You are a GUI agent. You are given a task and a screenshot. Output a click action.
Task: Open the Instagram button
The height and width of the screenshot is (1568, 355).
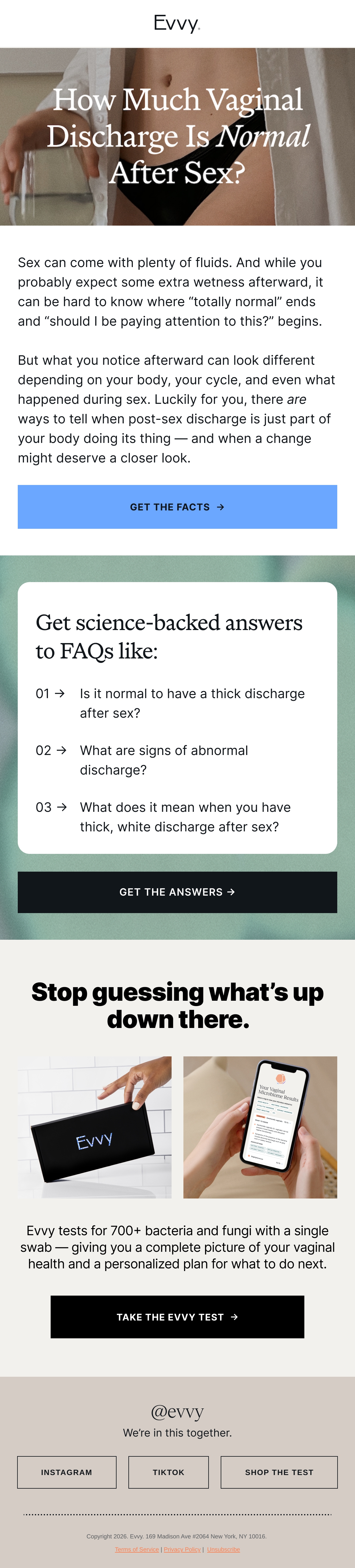click(x=67, y=1472)
